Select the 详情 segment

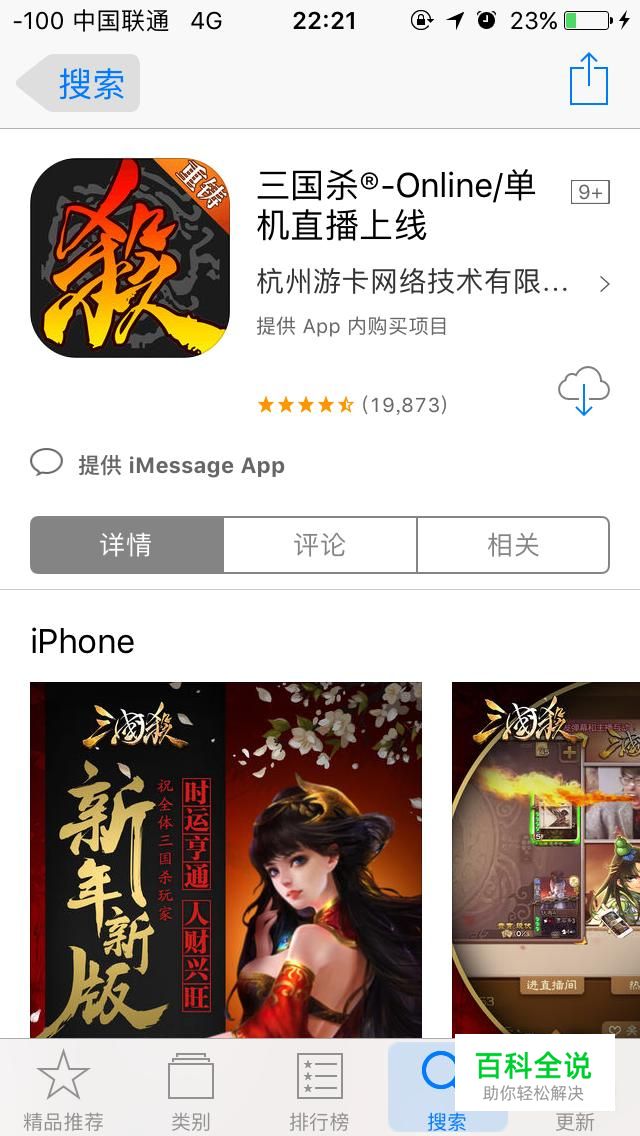[x=127, y=545]
